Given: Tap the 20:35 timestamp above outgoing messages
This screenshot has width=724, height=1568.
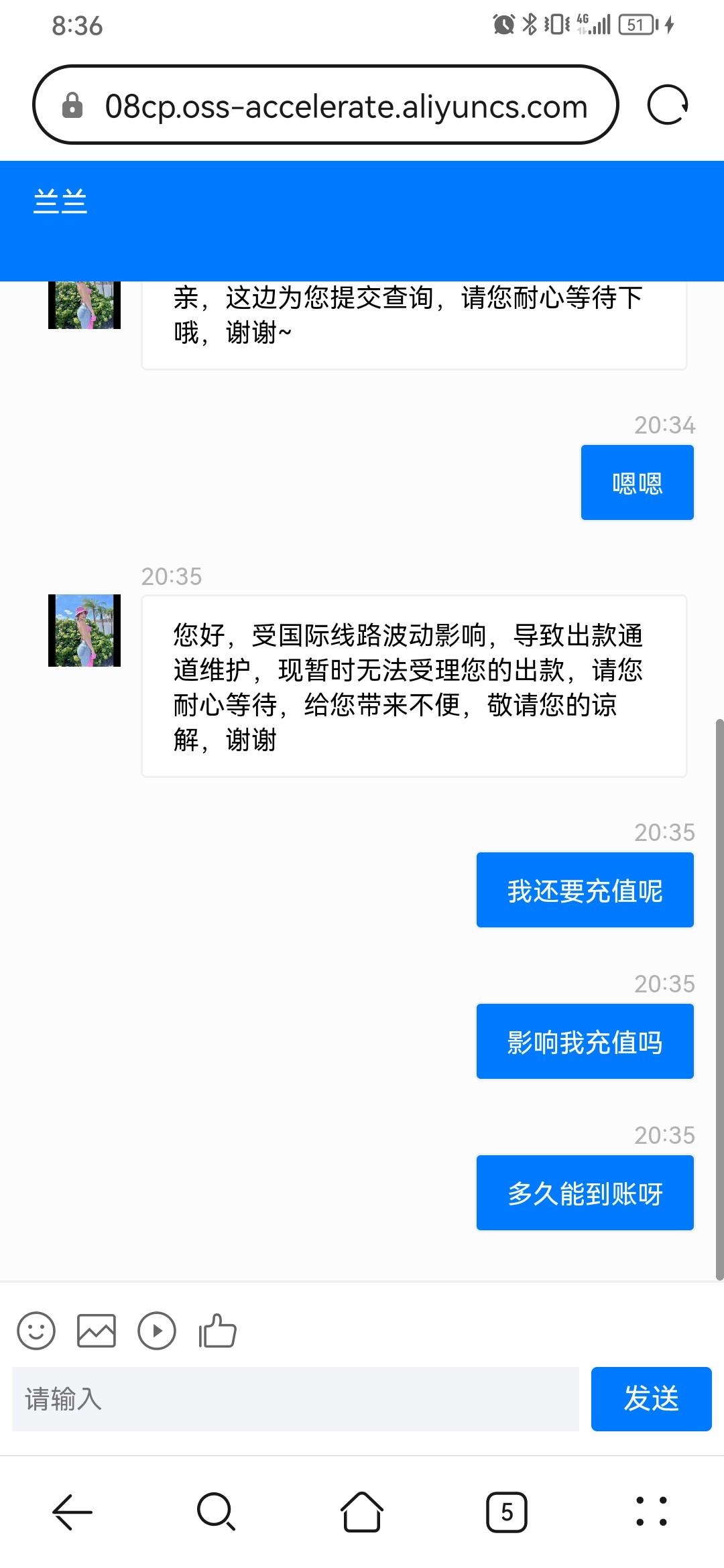Looking at the screenshot, I should (x=666, y=833).
